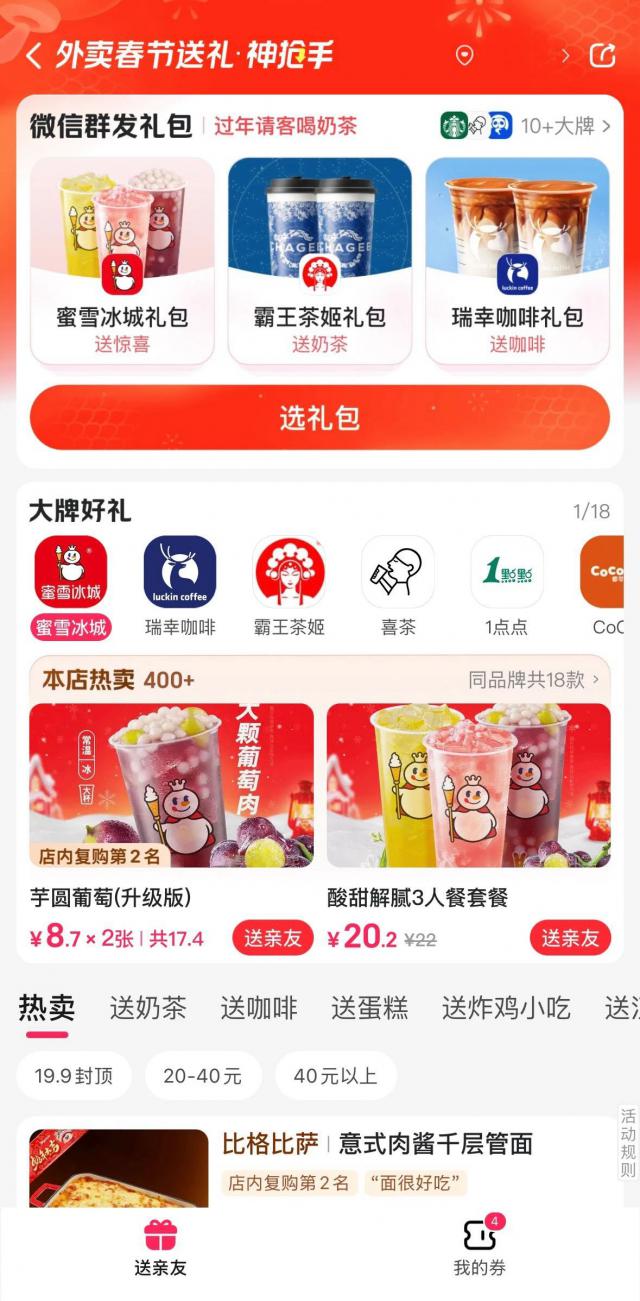Open 活动规则 activity rules

tap(628, 1143)
